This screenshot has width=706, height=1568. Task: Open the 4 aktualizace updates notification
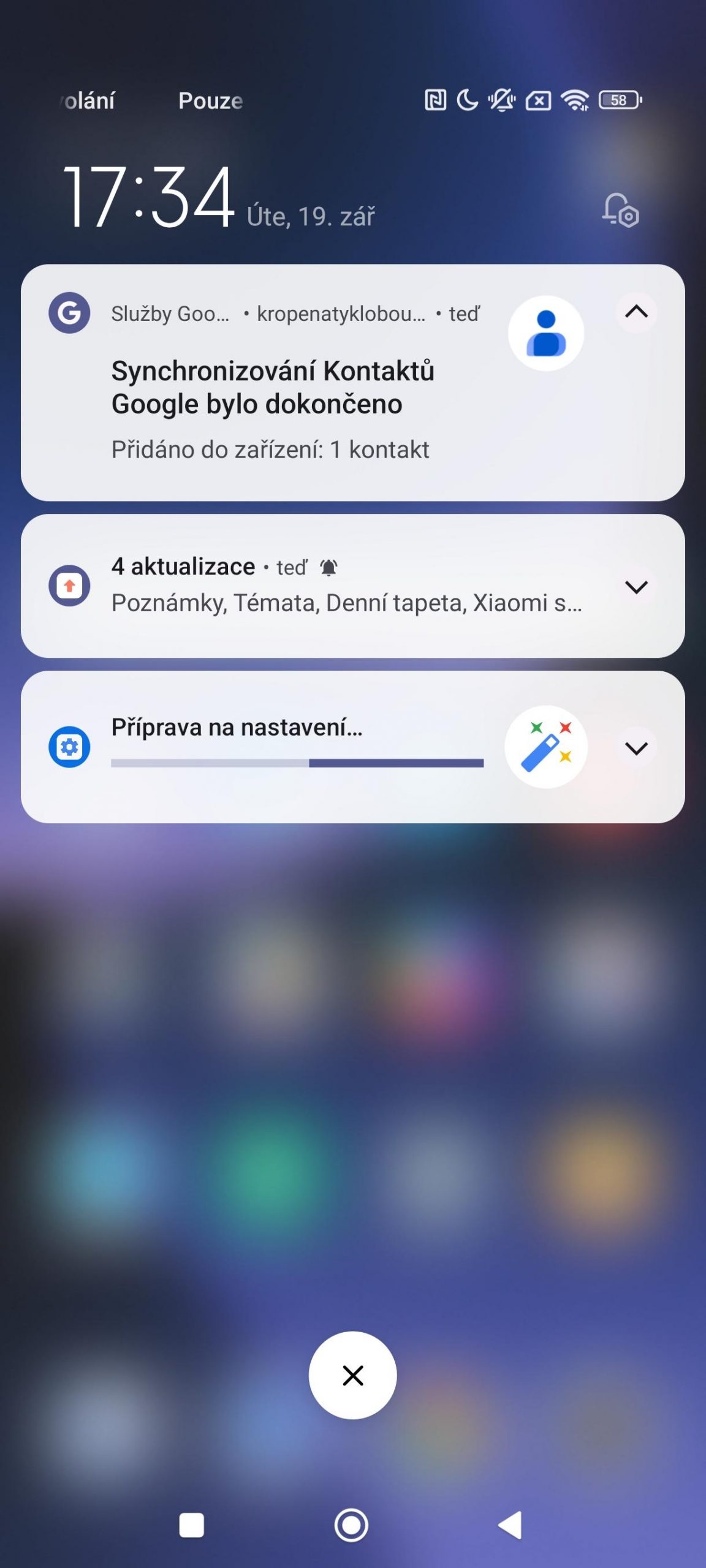(x=352, y=586)
